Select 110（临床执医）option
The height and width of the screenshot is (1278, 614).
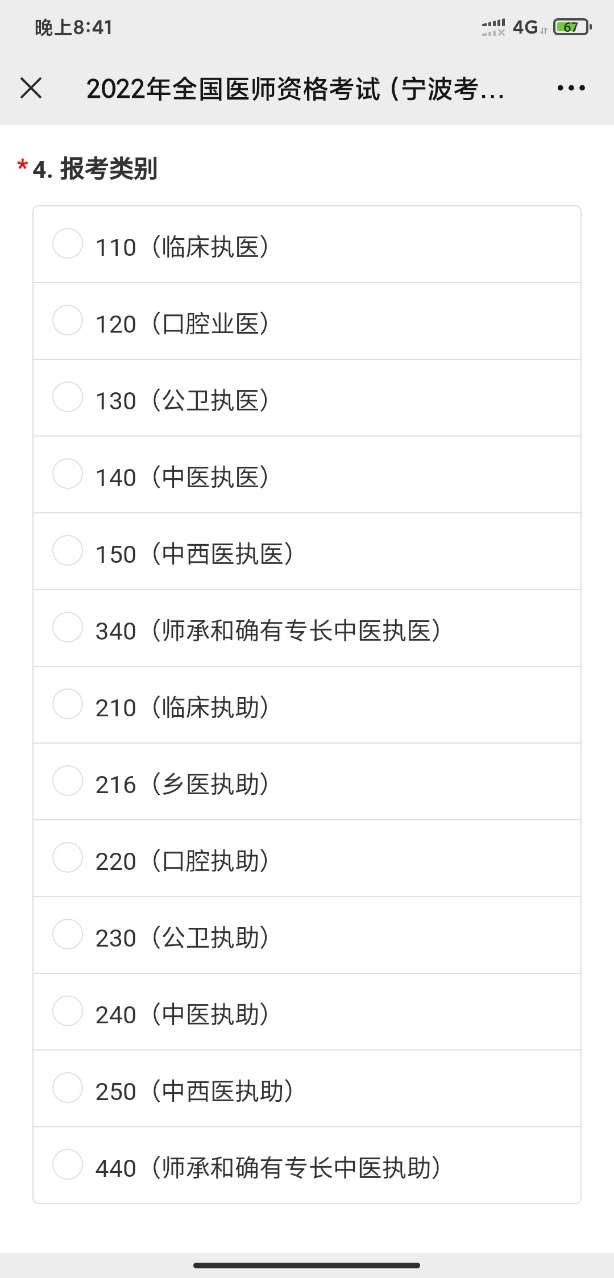pyautogui.click(x=67, y=244)
